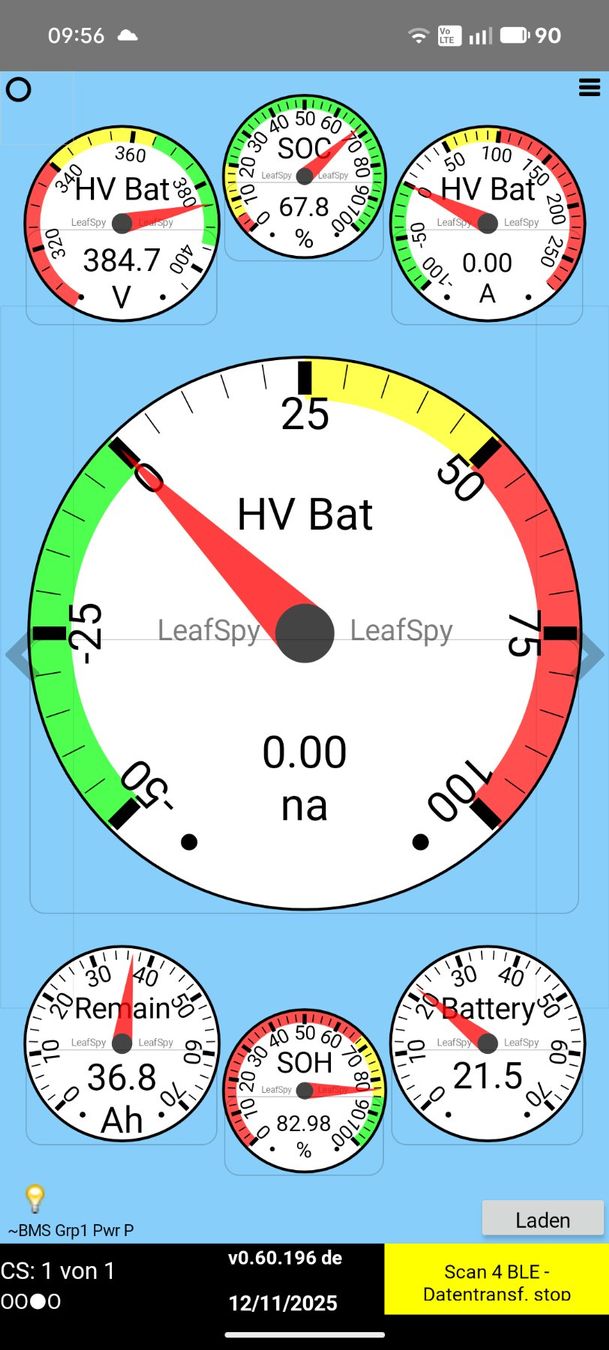Open the hamburger menu
609x1350 pixels.
click(589, 88)
